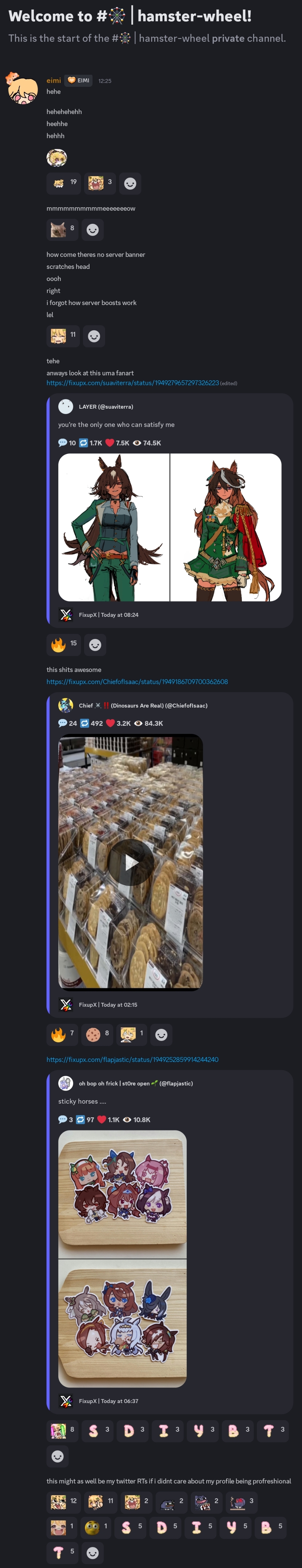Screen dimensions: 302x1568
Task: Open LAYER (@suaviterra) embed author link
Action: pos(106,406)
